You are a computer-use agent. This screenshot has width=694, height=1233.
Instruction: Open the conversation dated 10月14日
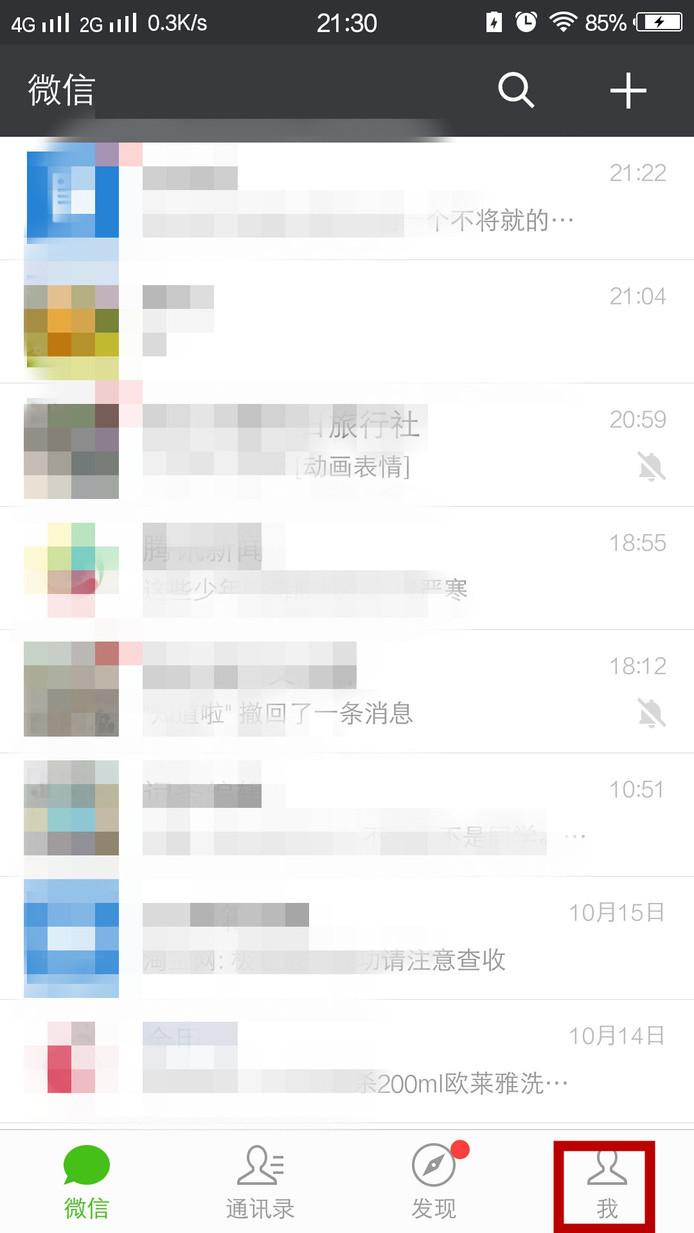347,1060
